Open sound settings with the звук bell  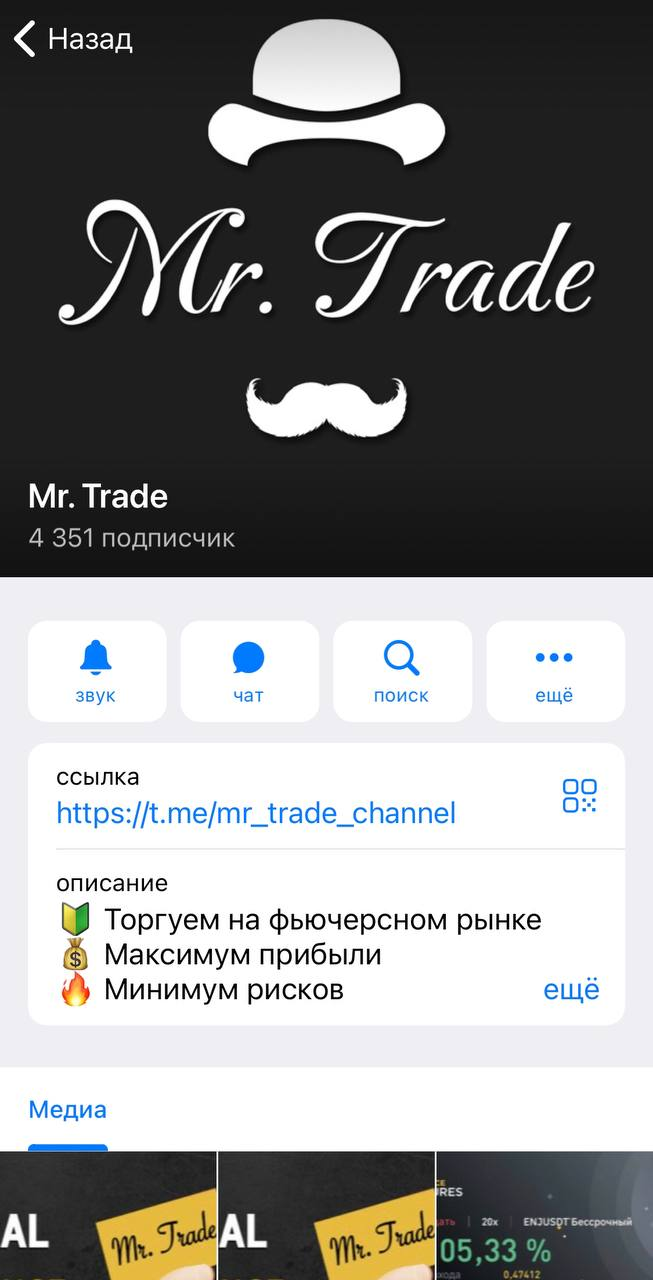click(x=97, y=671)
